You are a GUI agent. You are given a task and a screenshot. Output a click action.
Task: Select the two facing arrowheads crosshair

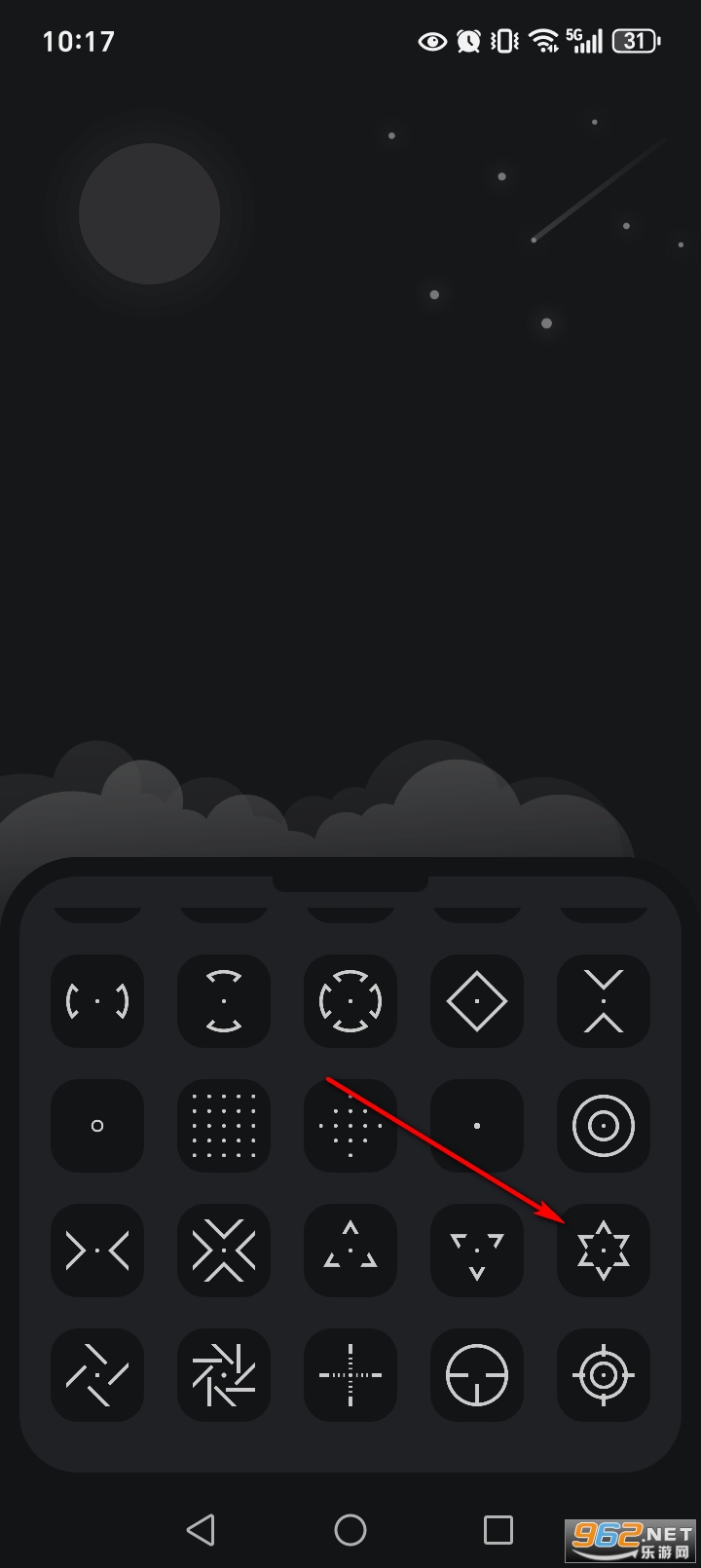[x=97, y=1251]
